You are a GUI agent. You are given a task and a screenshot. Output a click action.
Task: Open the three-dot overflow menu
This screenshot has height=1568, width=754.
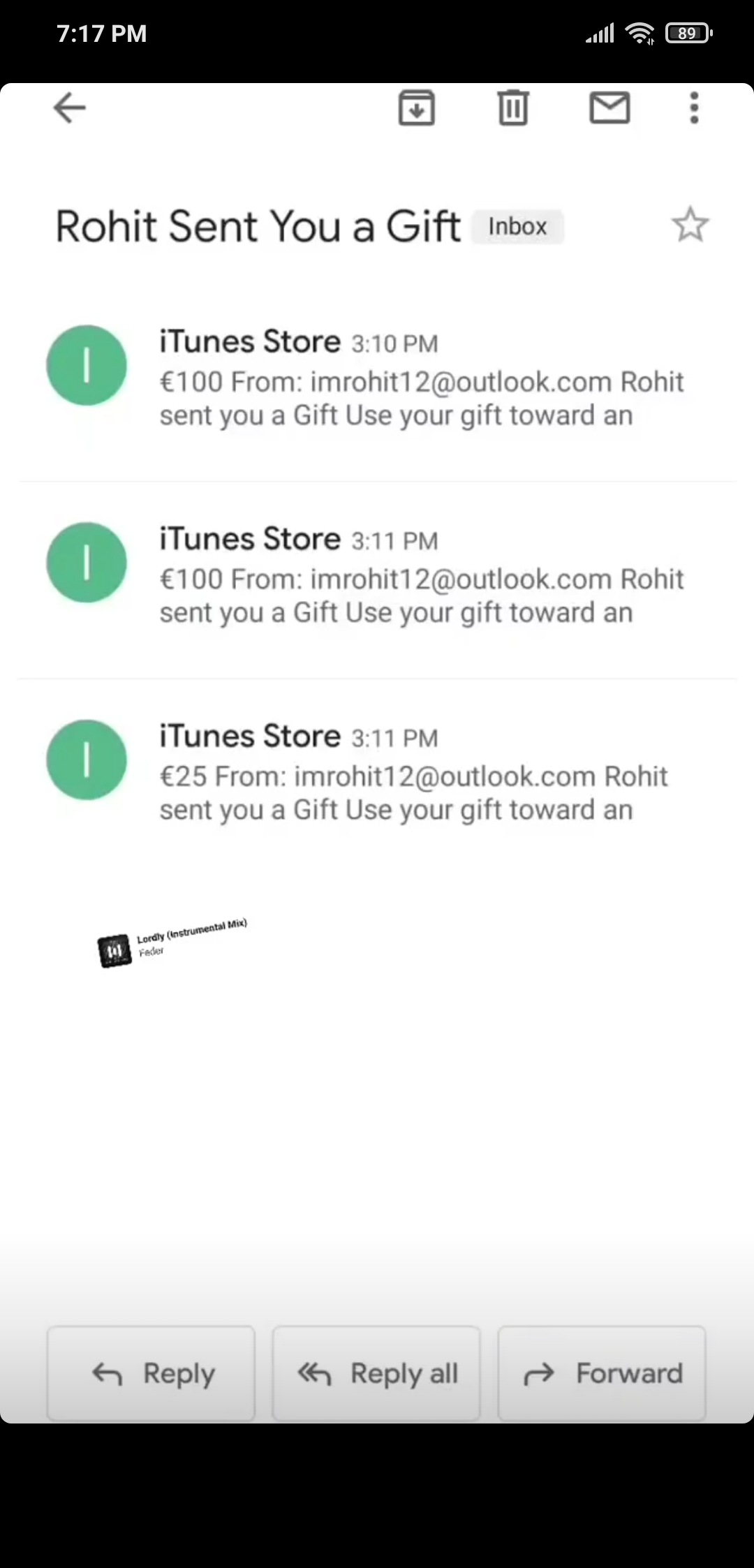point(693,108)
